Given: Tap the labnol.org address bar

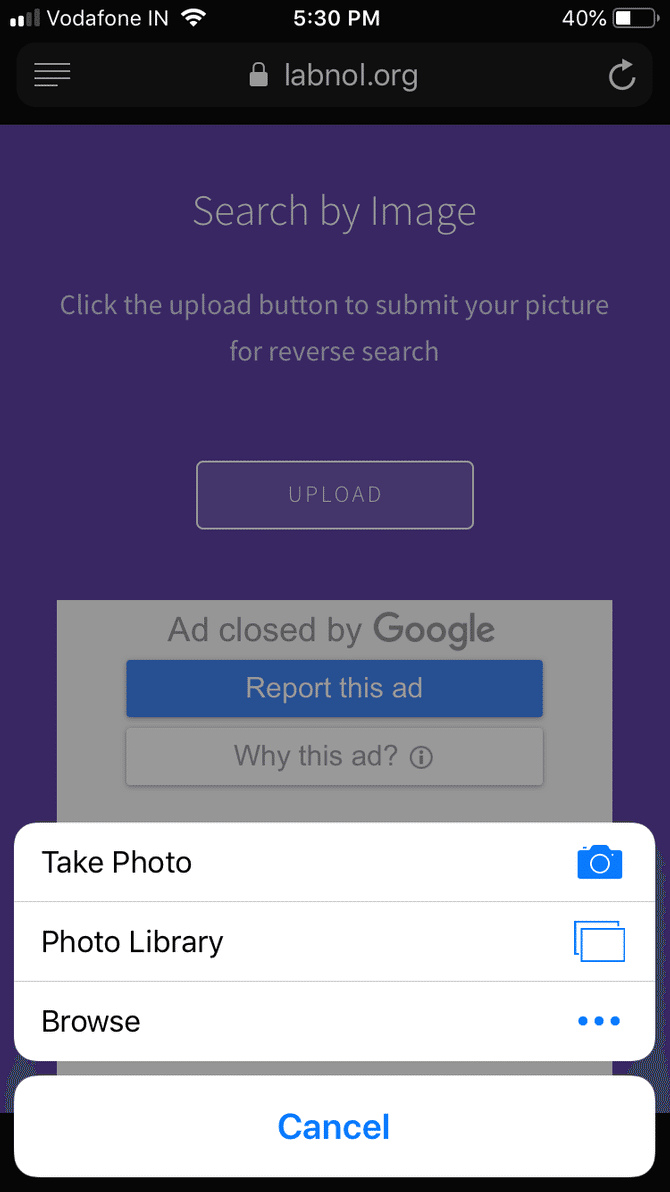Looking at the screenshot, I should pyautogui.click(x=334, y=76).
